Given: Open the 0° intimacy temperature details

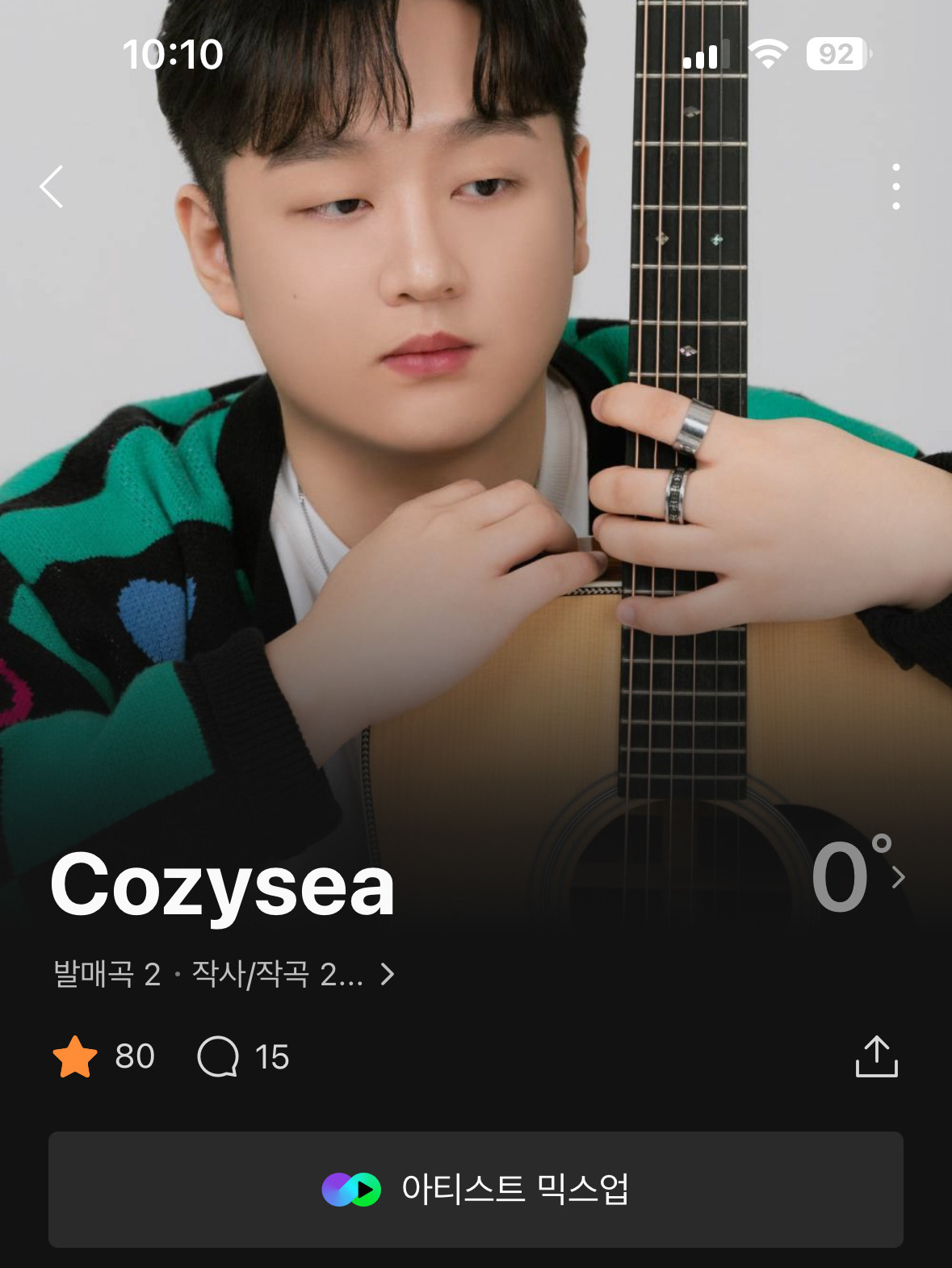Looking at the screenshot, I should (858, 878).
